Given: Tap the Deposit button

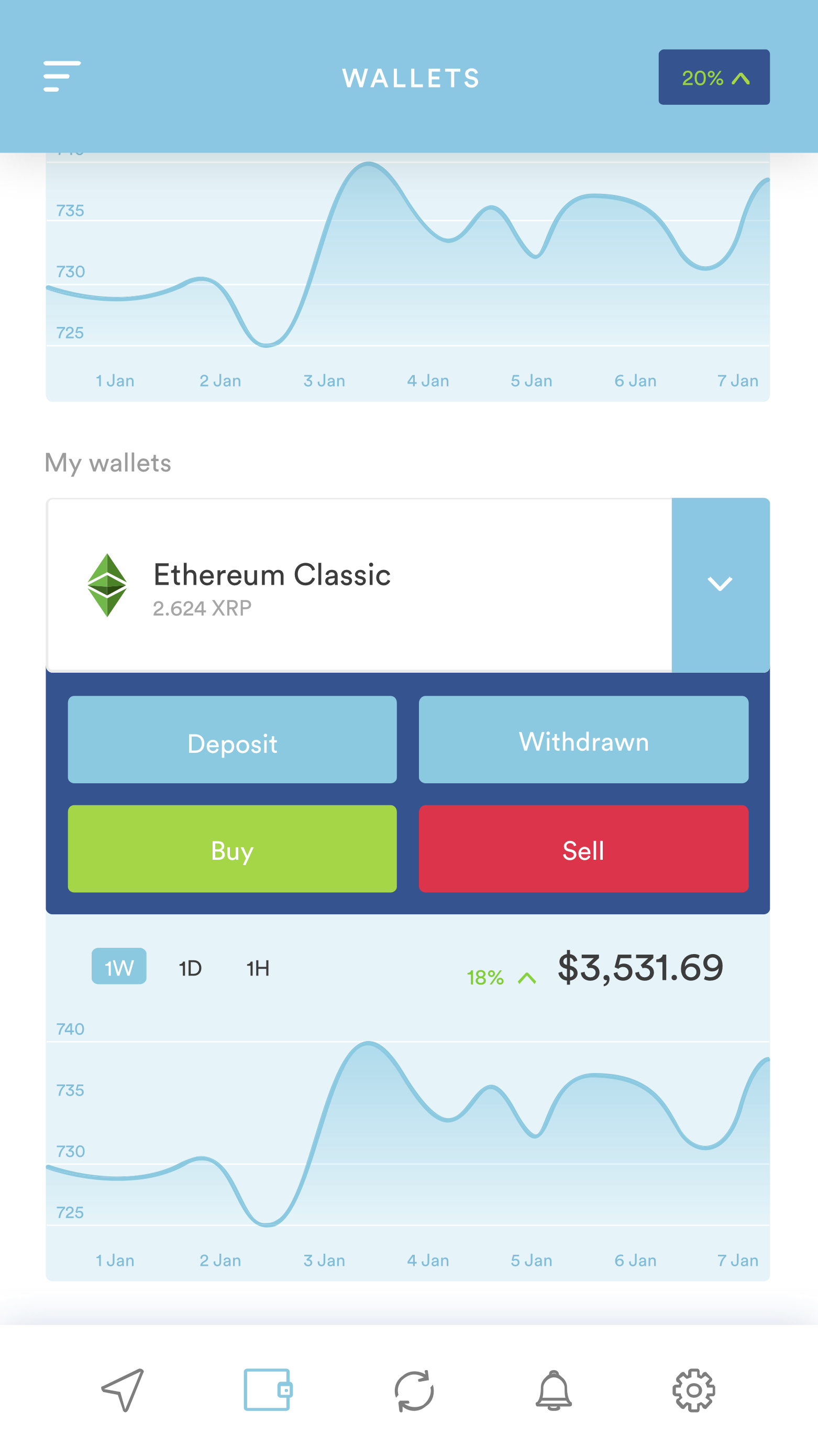Looking at the screenshot, I should [232, 739].
